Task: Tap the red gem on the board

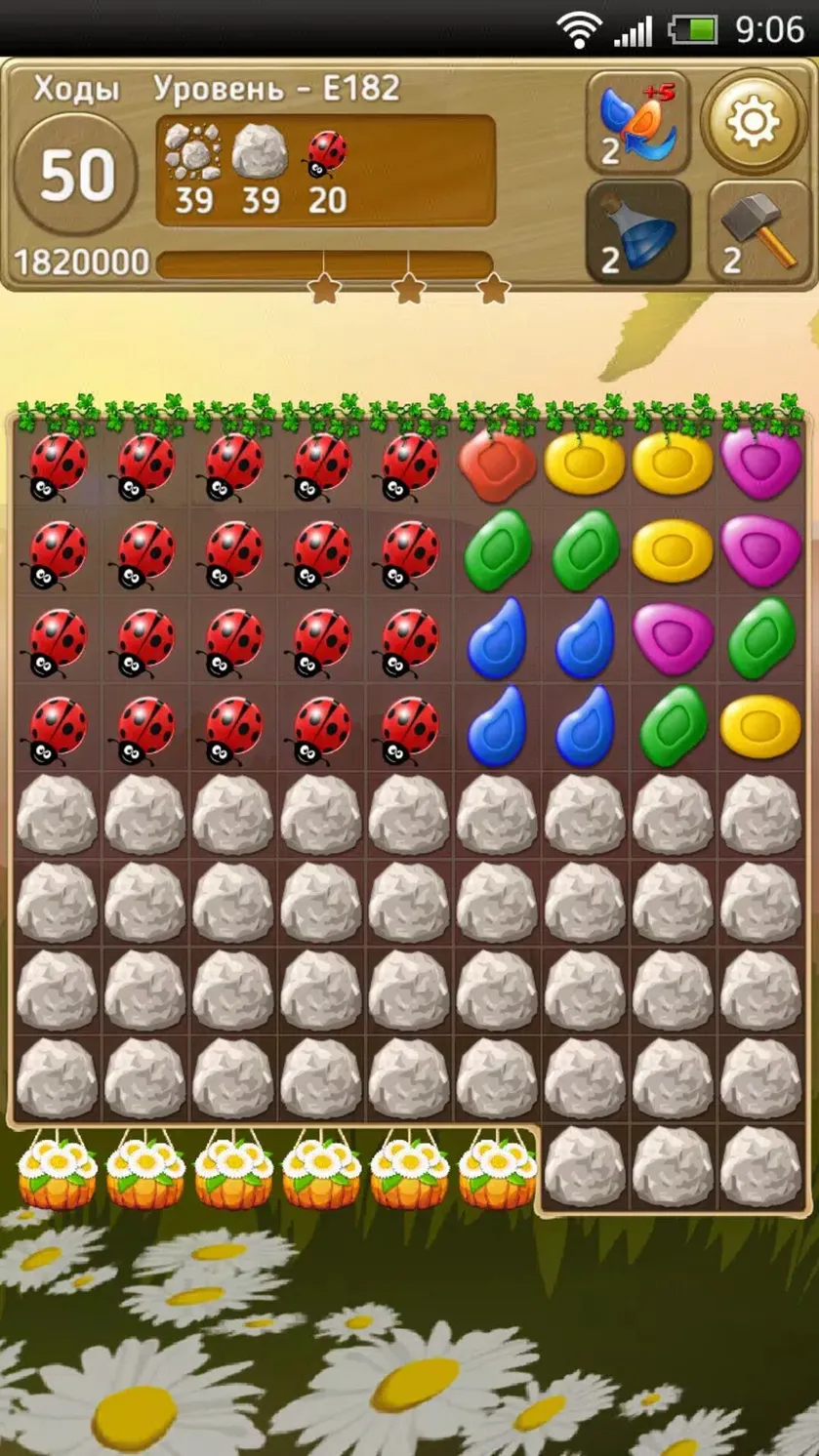Action: [x=498, y=465]
